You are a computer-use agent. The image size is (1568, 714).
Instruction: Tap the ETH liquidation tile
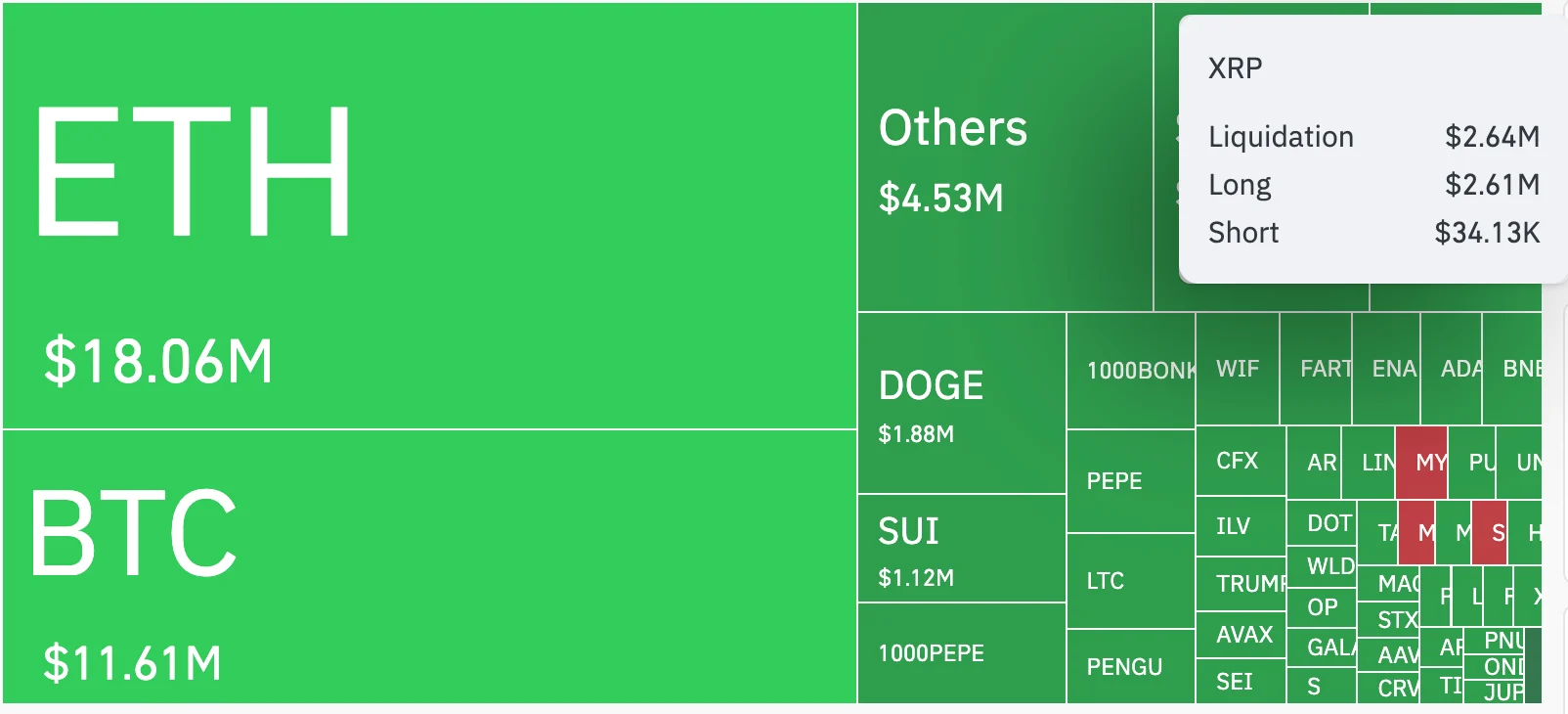point(430,215)
